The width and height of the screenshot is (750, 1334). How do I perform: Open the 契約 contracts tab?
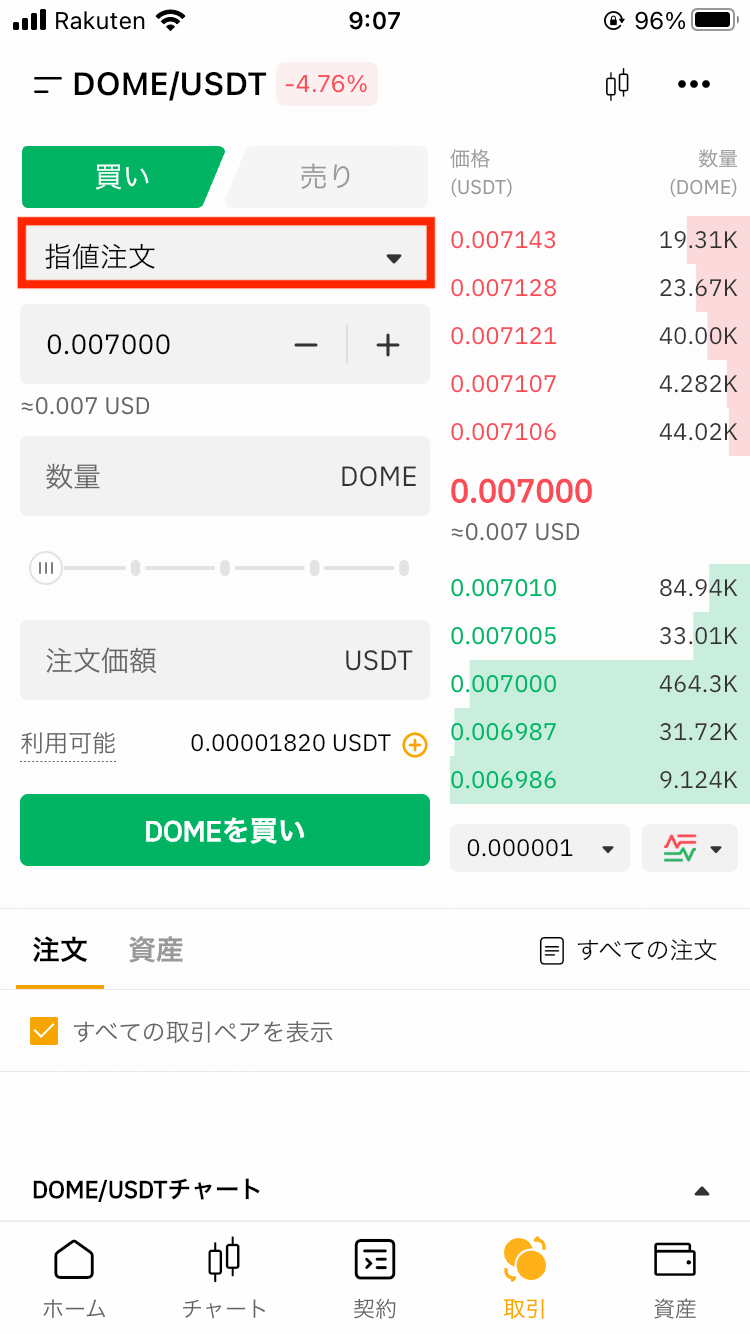tap(375, 1278)
